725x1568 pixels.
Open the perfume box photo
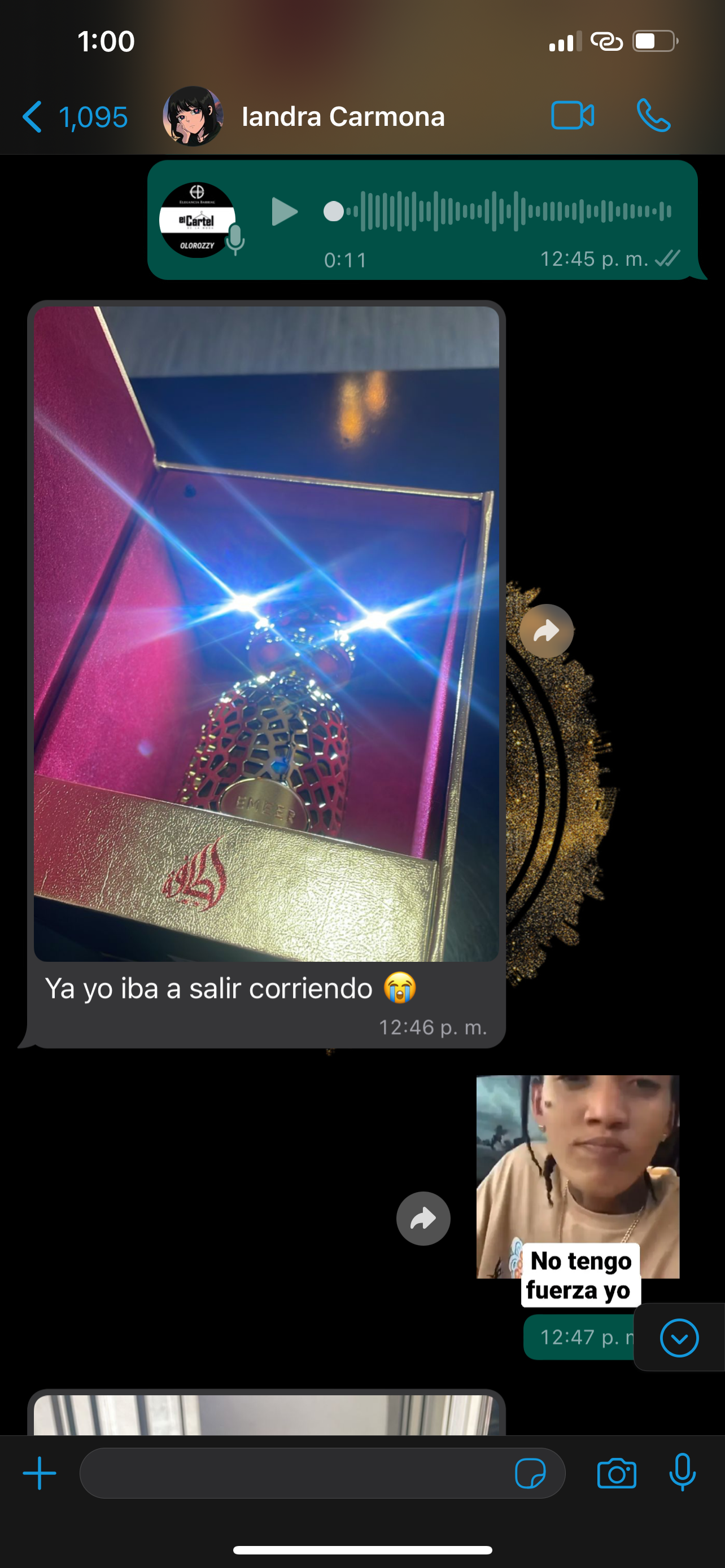coord(266,633)
